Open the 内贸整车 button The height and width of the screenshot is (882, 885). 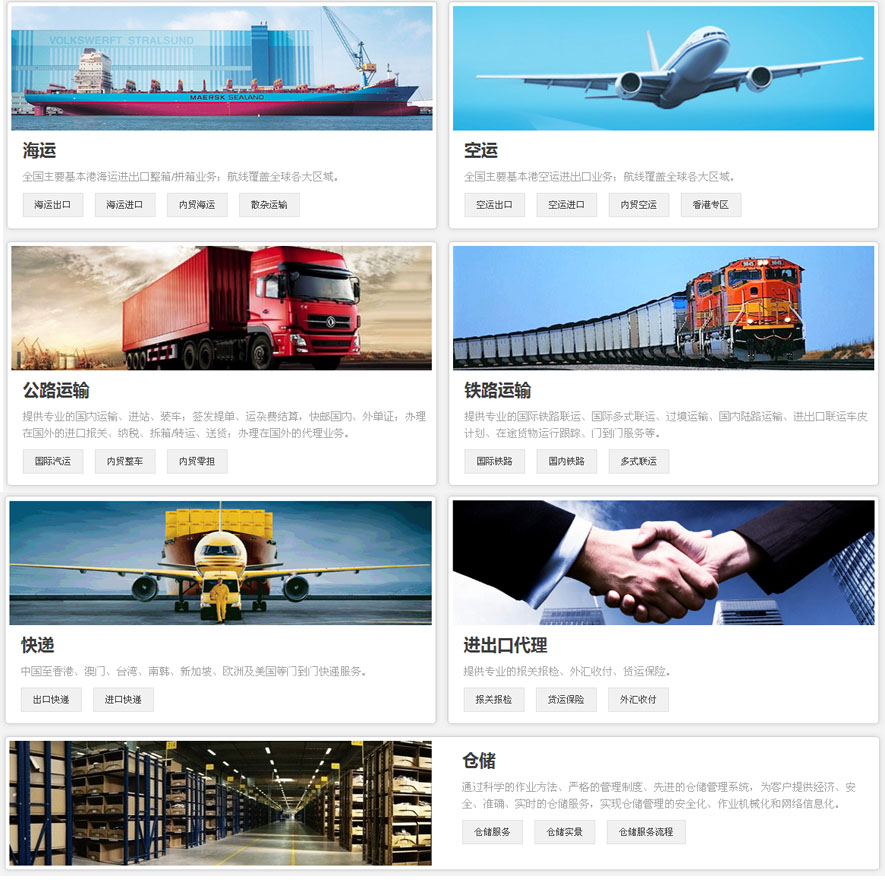(125, 462)
